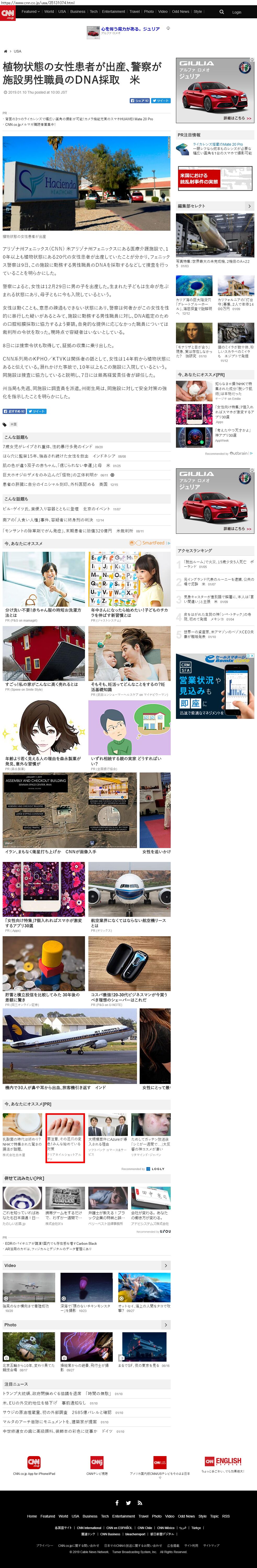Share article on Facebook (シェア)

click(139, 100)
